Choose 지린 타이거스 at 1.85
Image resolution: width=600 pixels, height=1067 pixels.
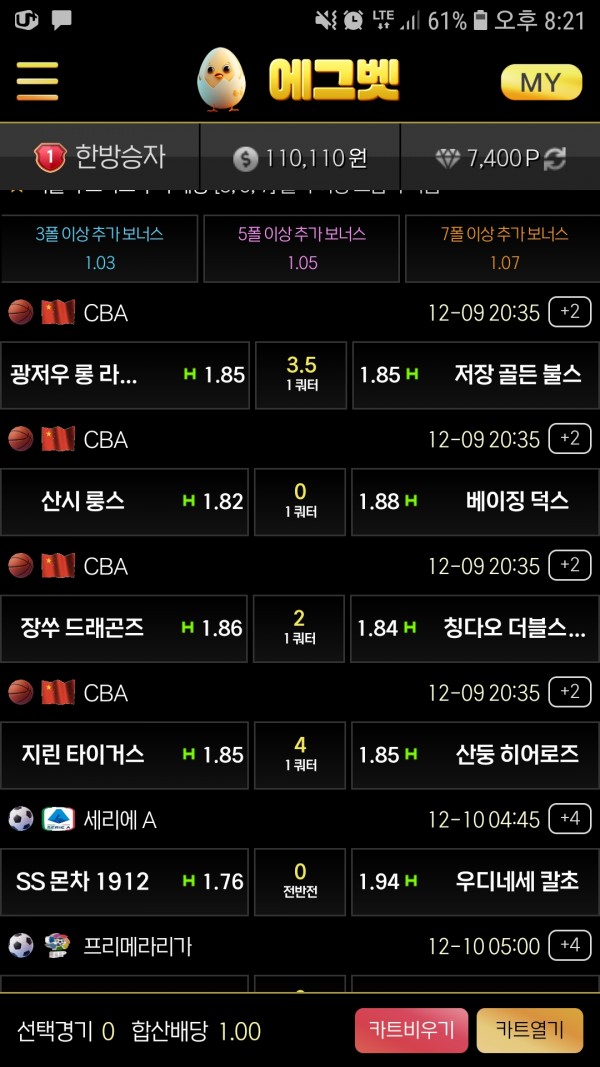[x=125, y=755]
